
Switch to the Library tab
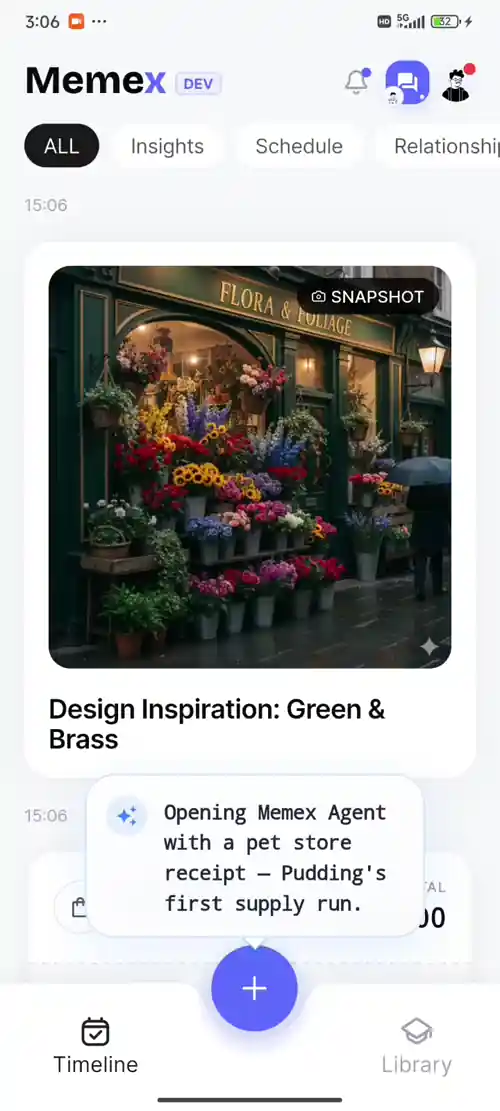click(x=416, y=1047)
